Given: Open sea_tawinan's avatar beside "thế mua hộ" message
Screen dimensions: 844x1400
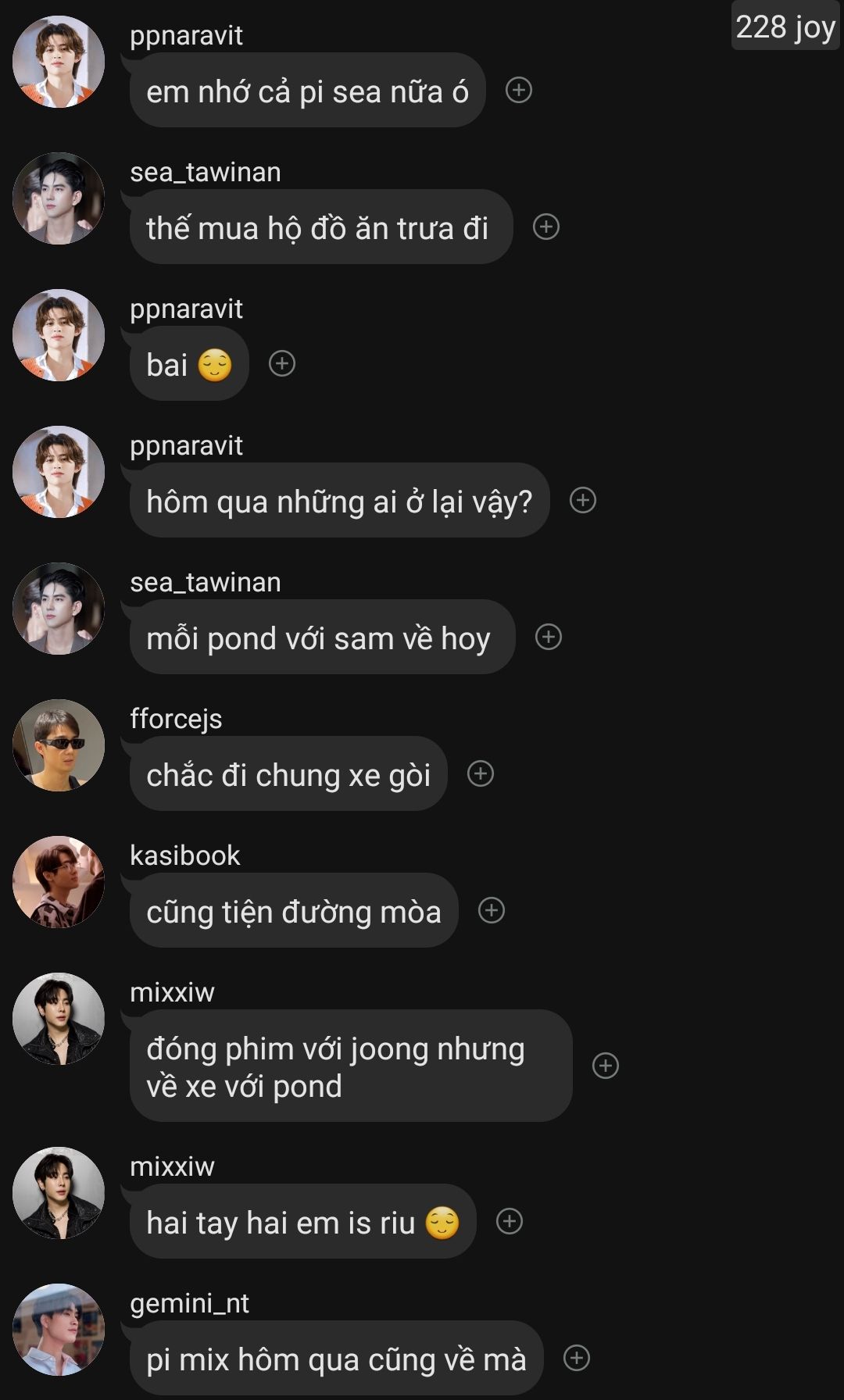Looking at the screenshot, I should (x=59, y=198).
